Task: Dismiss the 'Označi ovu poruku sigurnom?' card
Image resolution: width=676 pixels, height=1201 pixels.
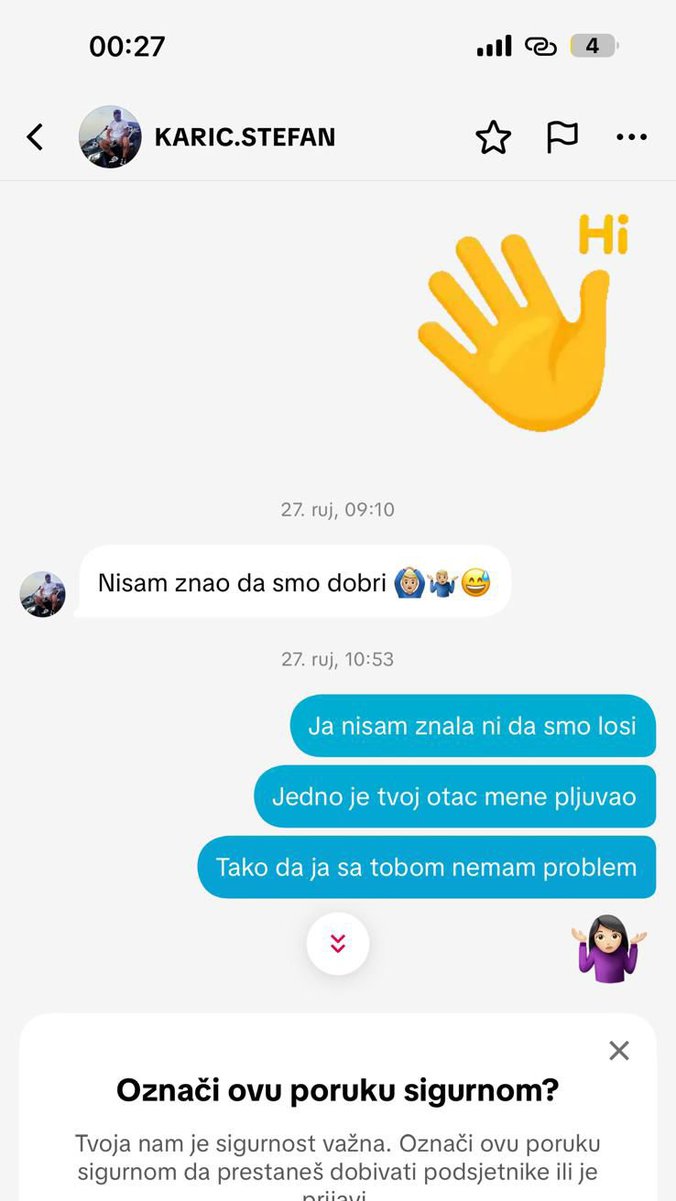Action: (619, 1050)
